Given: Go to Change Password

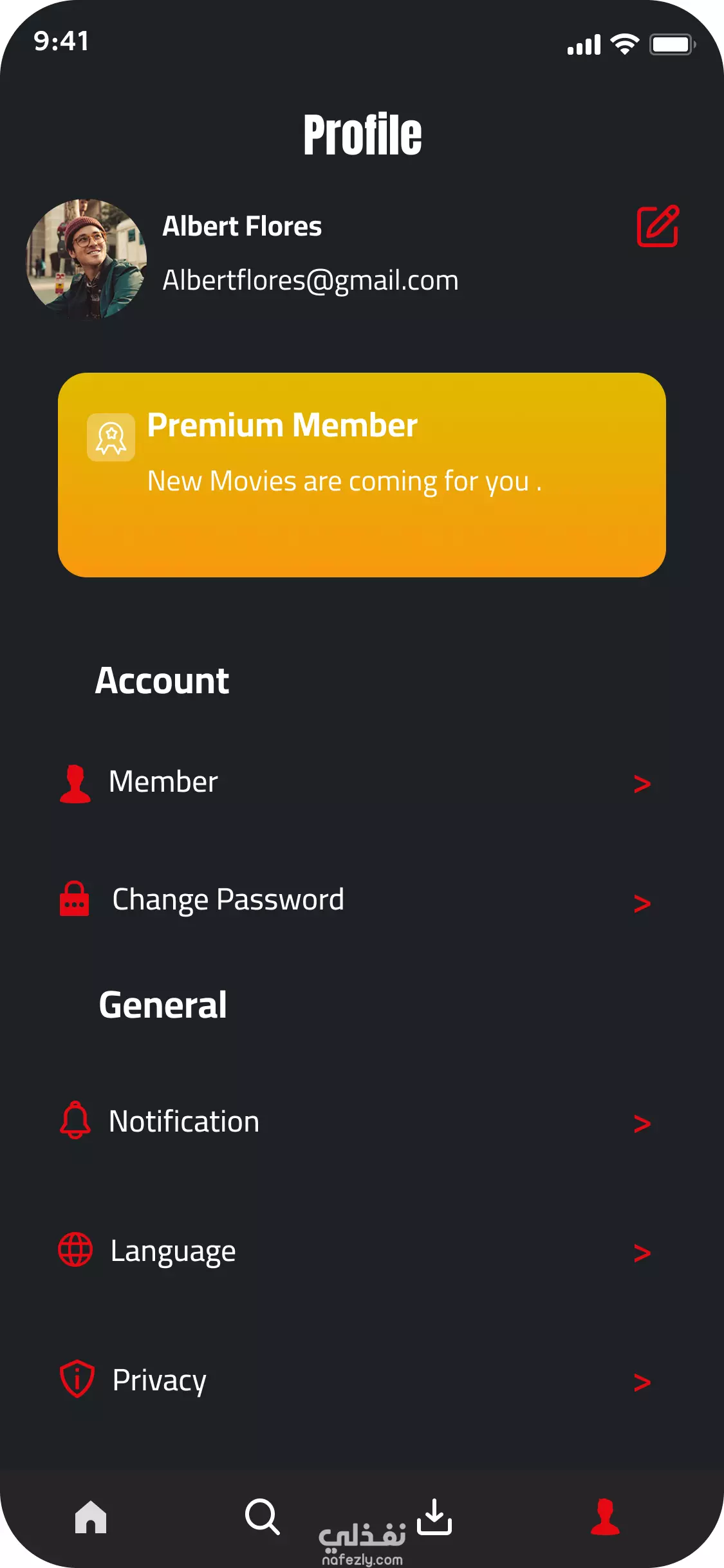Looking at the screenshot, I should click(355, 900).
